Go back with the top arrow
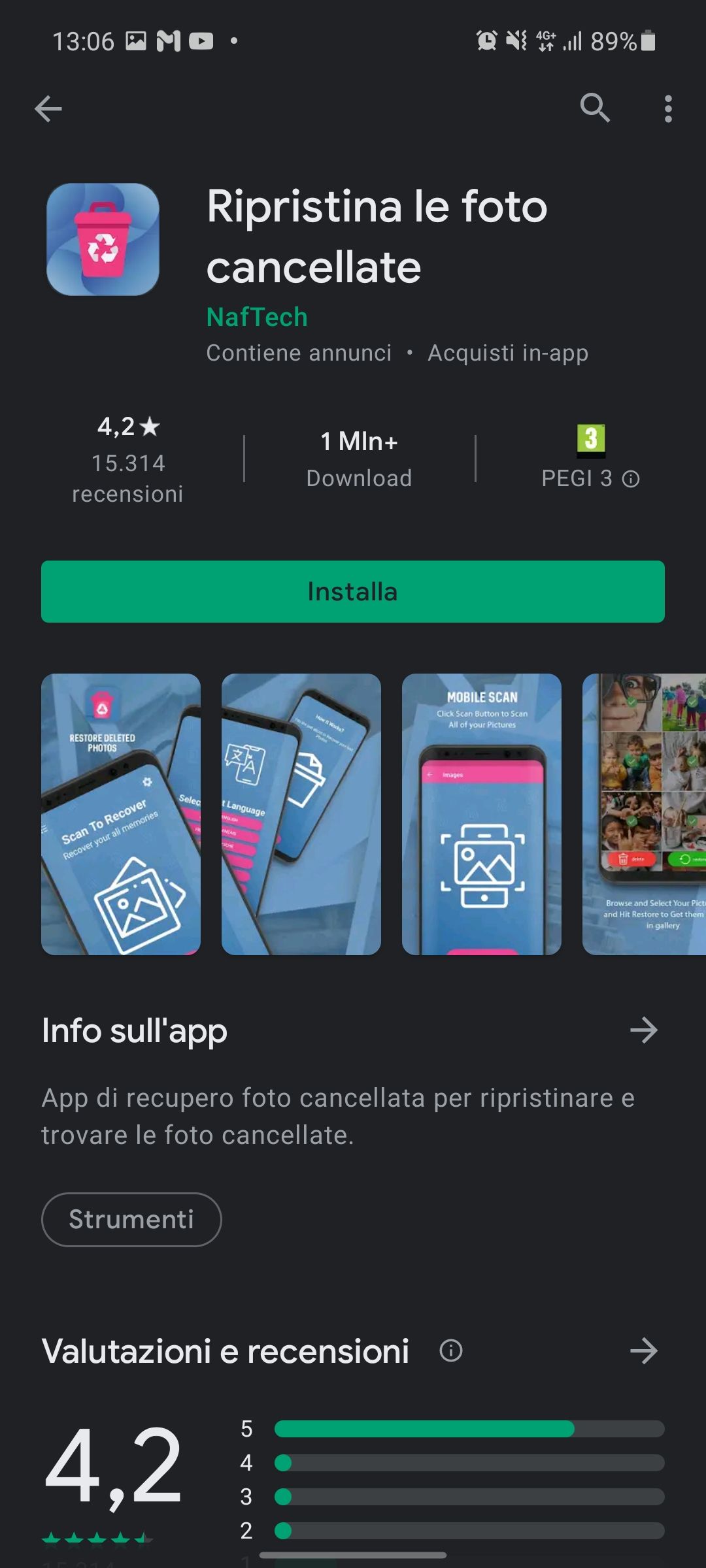Viewport: 706px width, 1568px height. [48, 108]
